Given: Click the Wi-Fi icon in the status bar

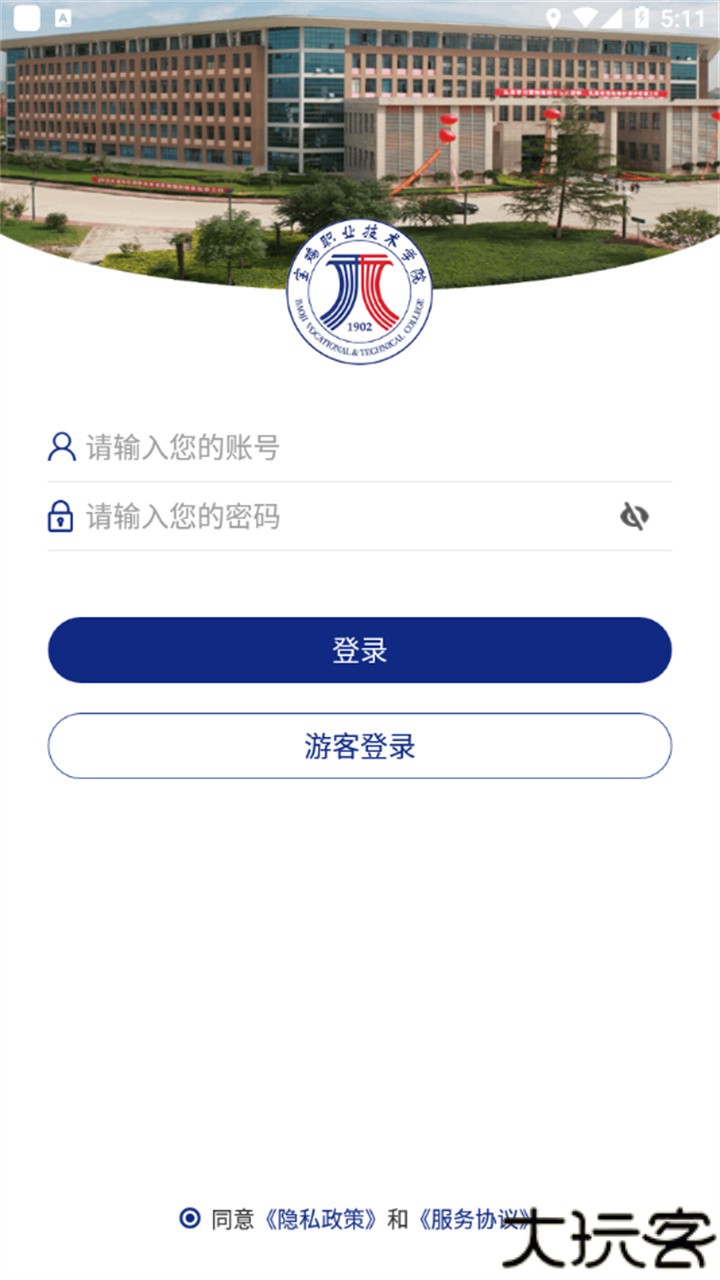Looking at the screenshot, I should point(586,16).
